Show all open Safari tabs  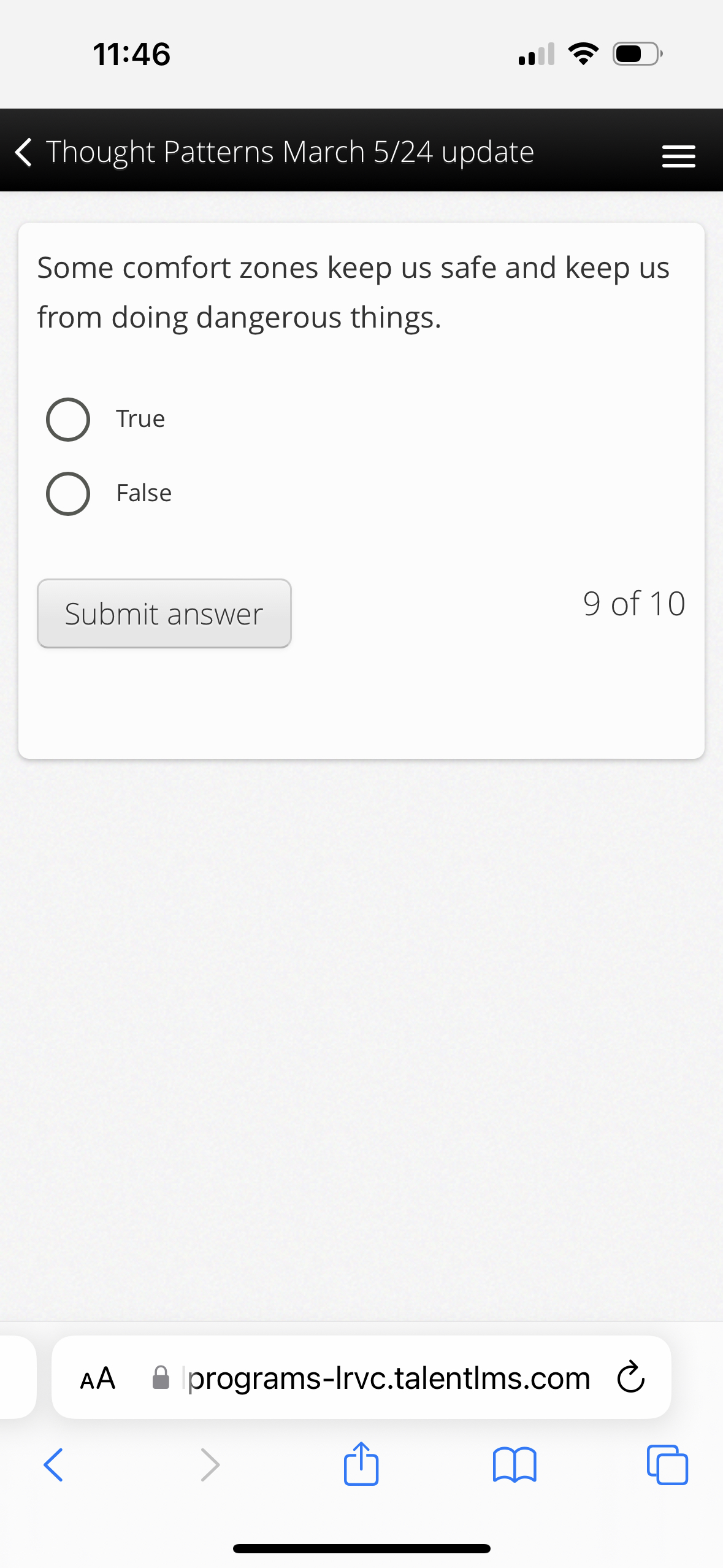pyautogui.click(x=667, y=1465)
